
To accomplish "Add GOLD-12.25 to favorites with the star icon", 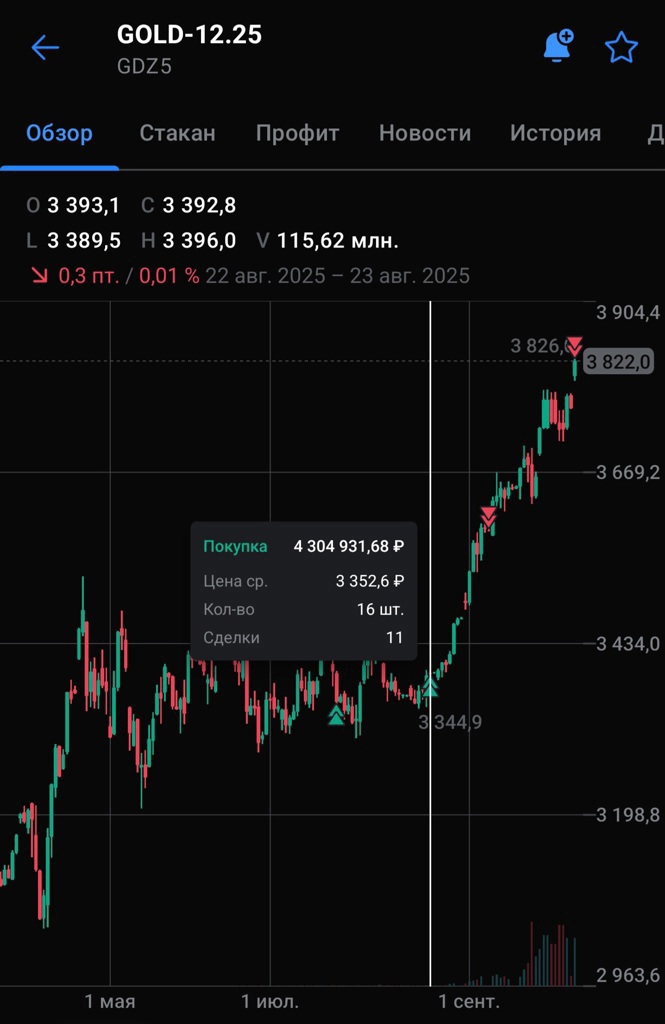I will coord(621,47).
